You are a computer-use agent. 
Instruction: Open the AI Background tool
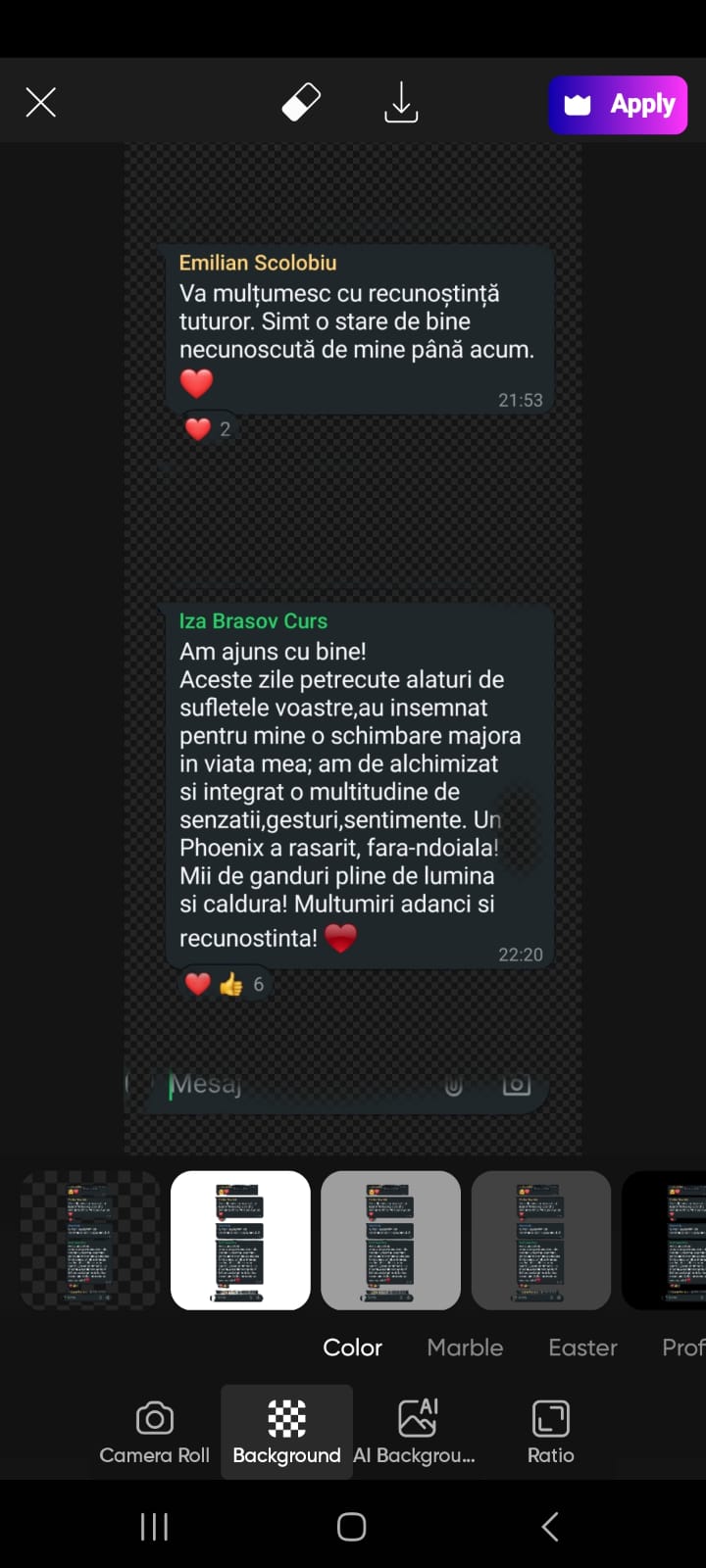pos(416,1432)
